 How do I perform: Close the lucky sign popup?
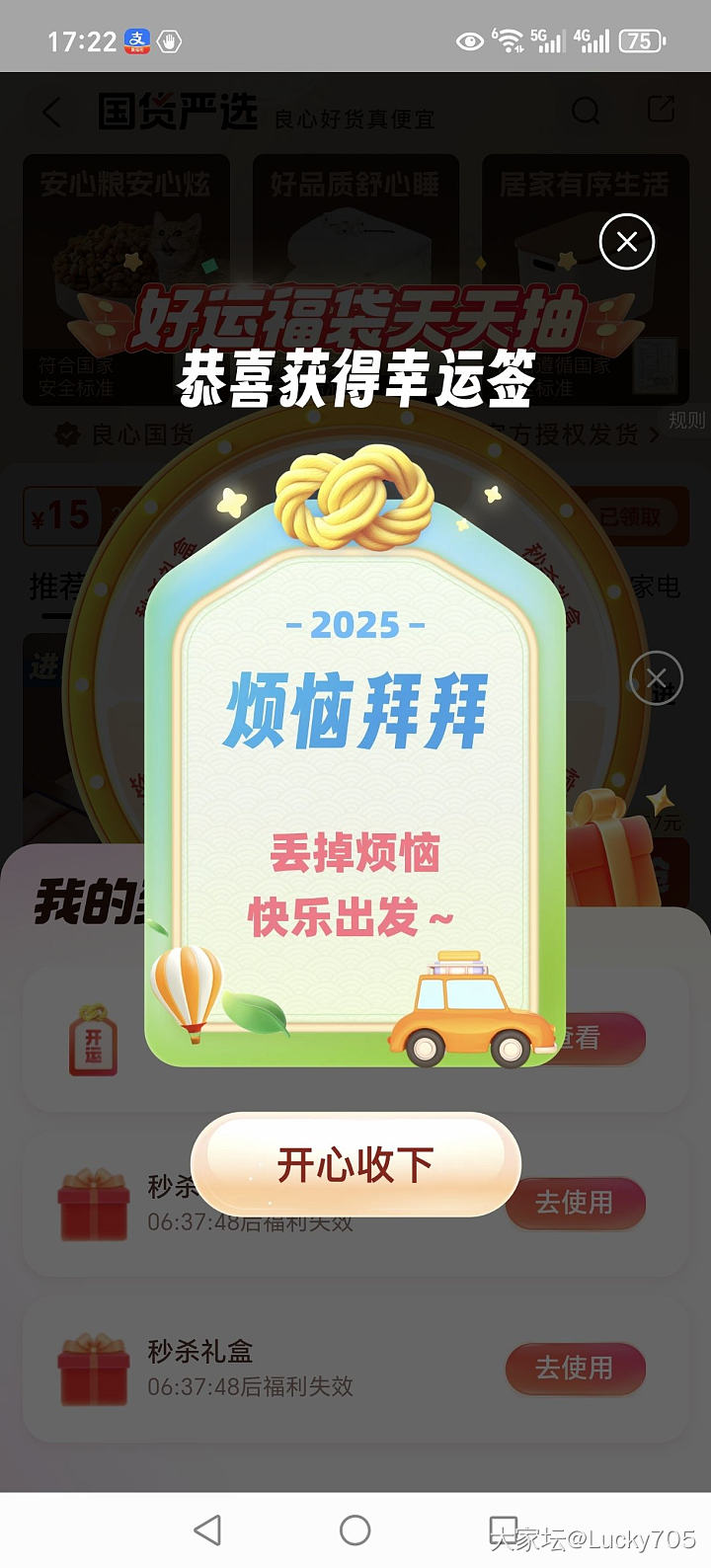627,242
